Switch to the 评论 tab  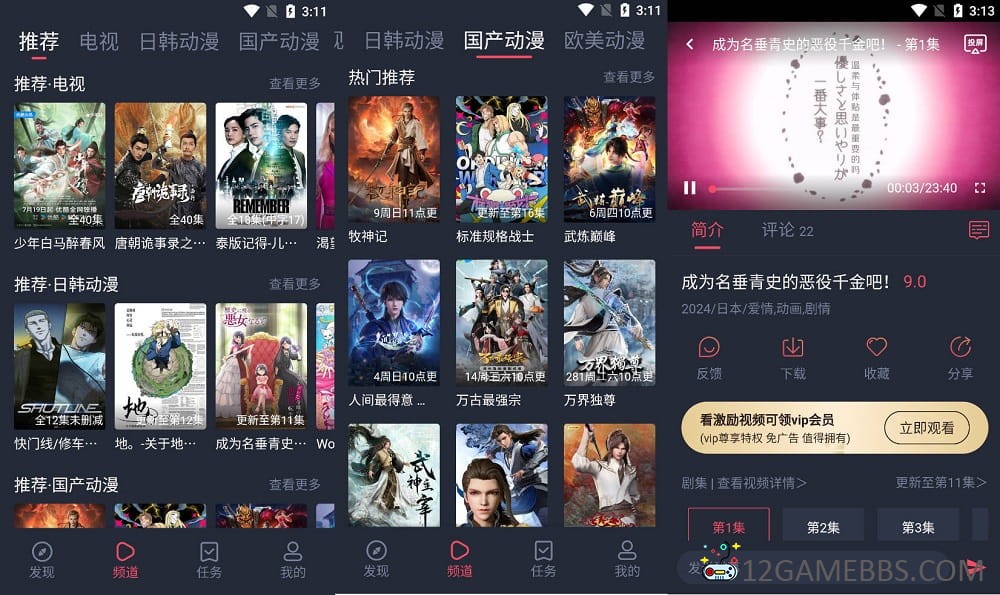click(x=787, y=230)
